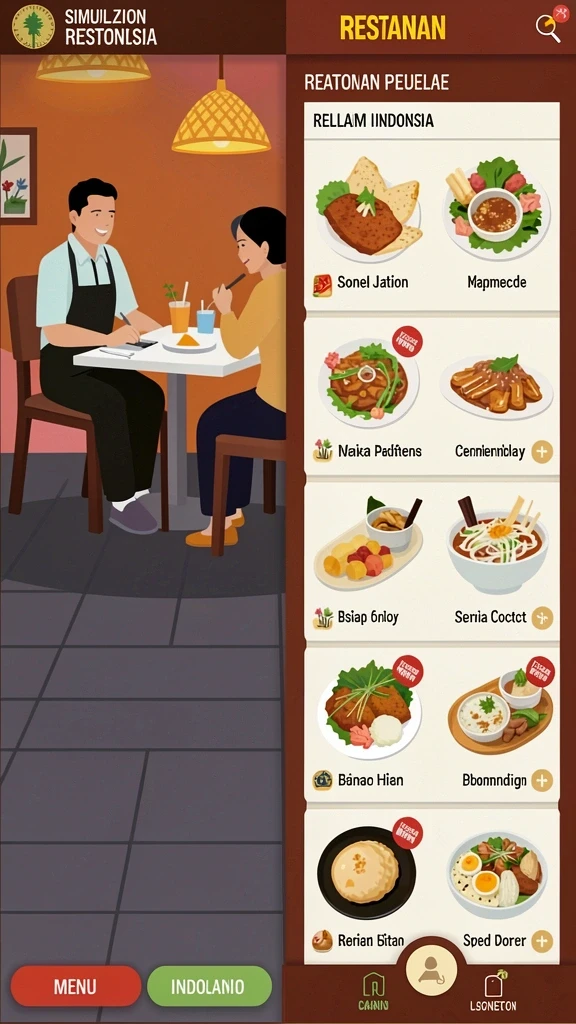Add Senia Coctct with its plus icon
Viewport: 576px width, 1024px height.
click(x=541, y=617)
